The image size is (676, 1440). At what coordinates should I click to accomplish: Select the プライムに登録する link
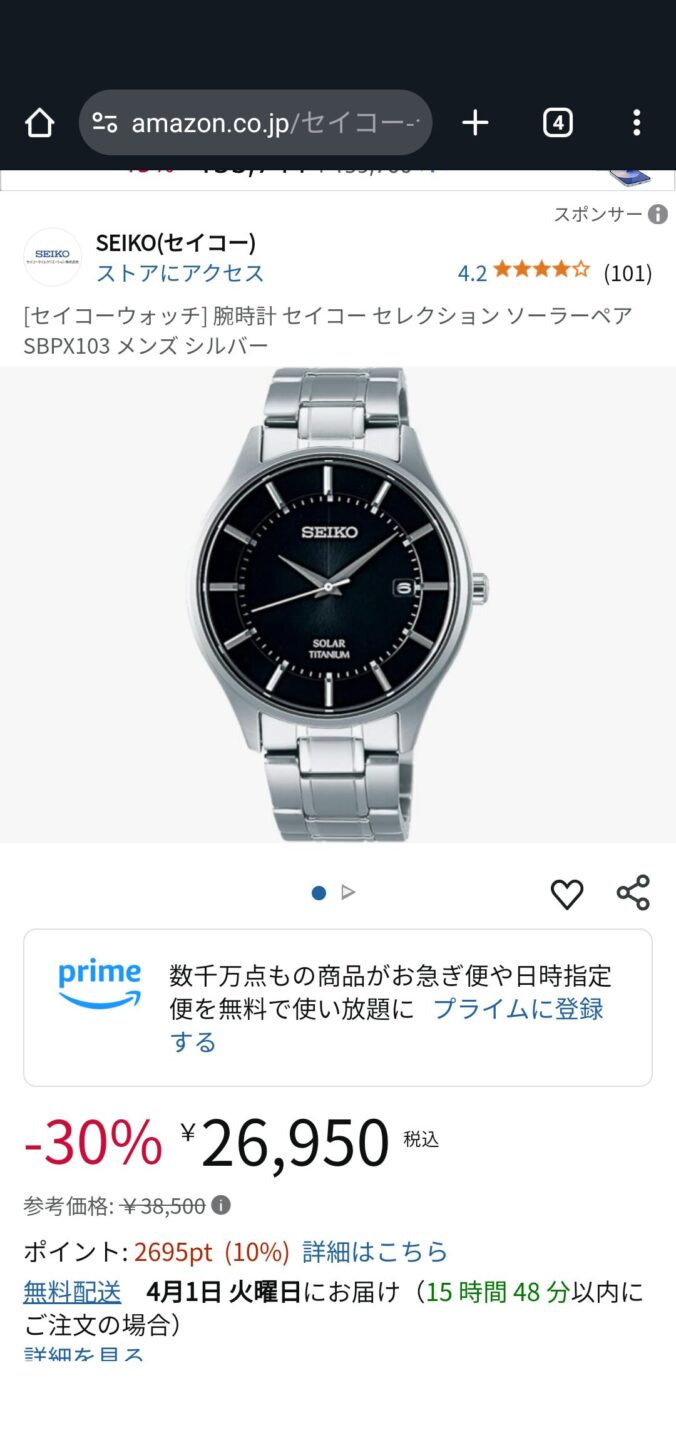pos(517,1009)
